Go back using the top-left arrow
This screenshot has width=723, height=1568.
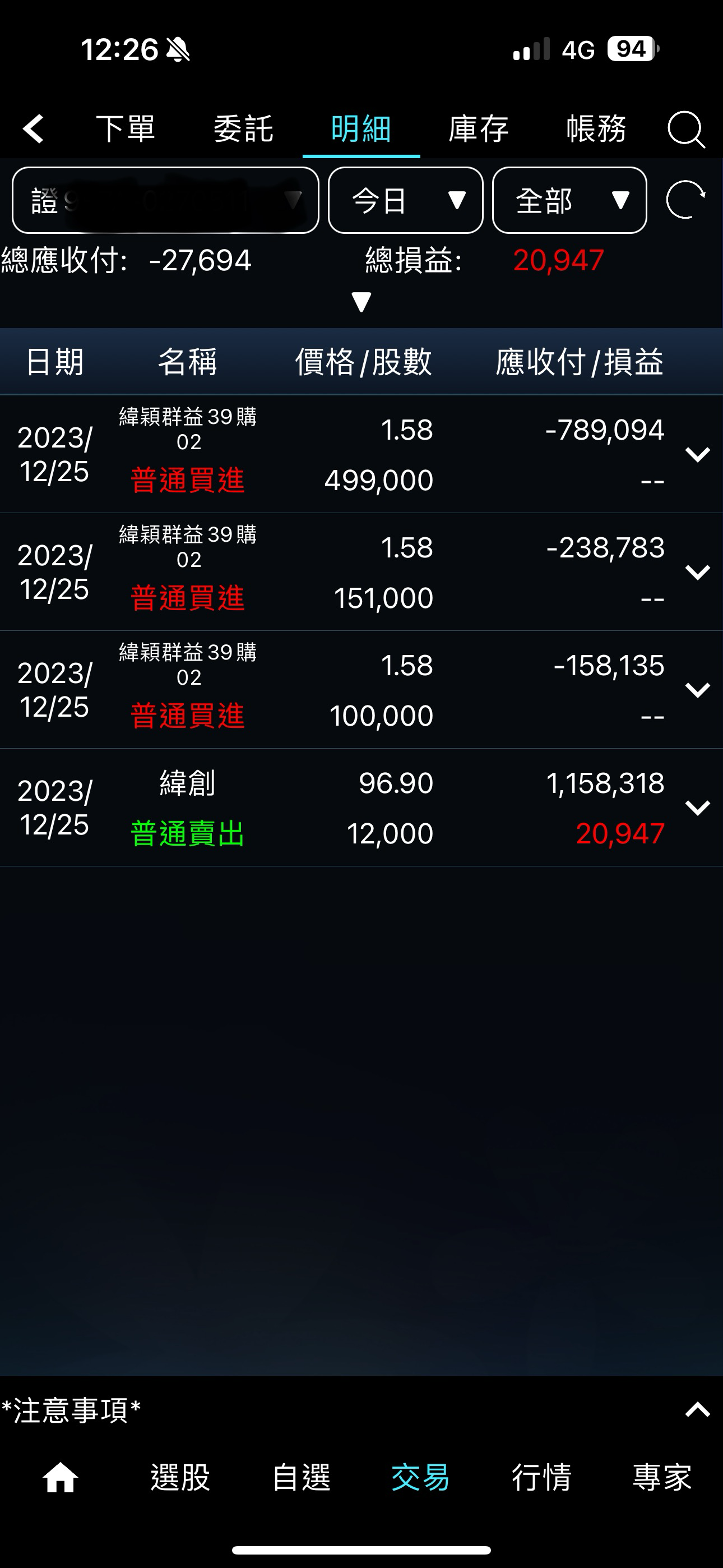[x=34, y=129]
